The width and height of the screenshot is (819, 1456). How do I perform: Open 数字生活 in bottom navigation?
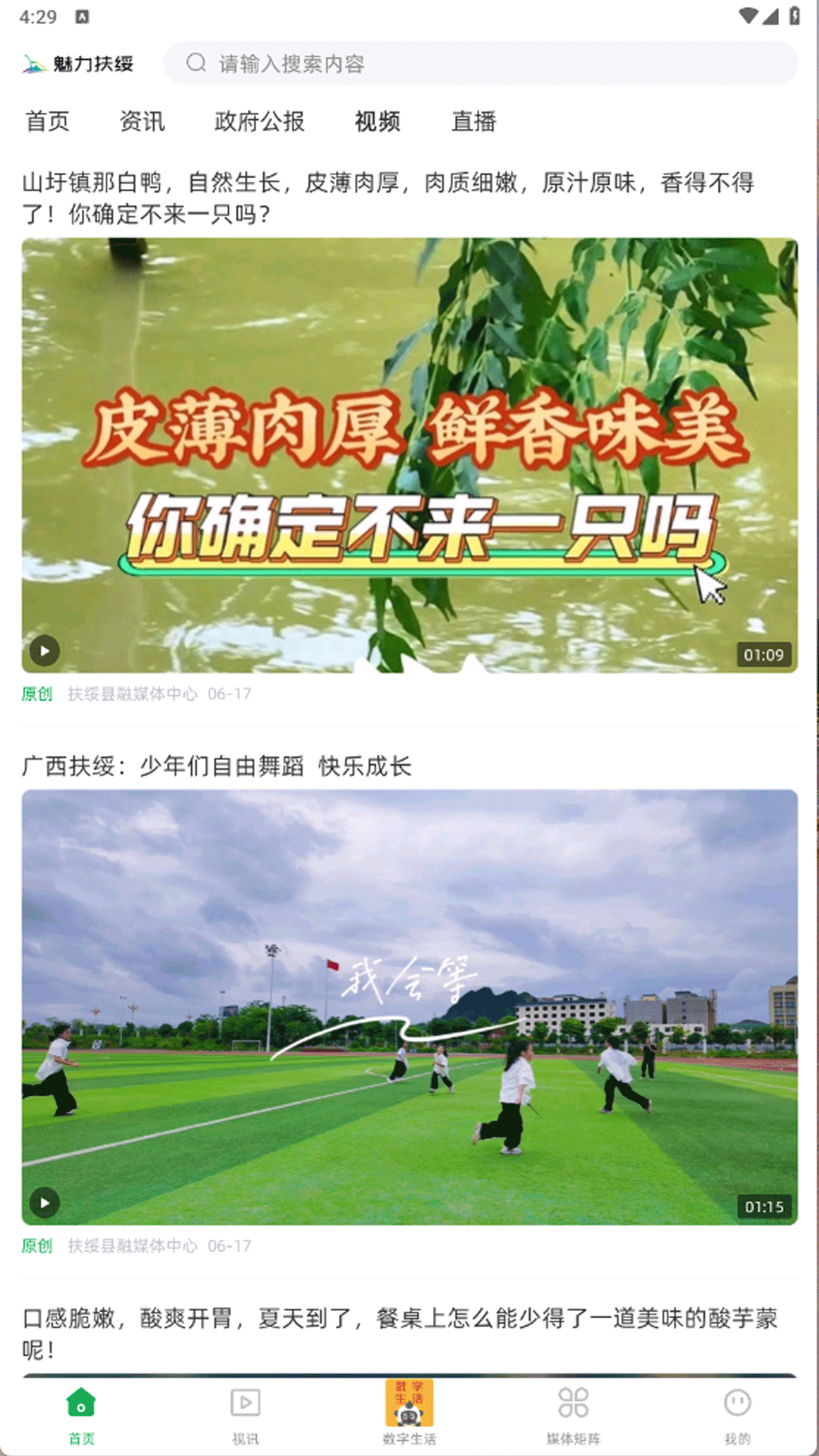(409, 1414)
